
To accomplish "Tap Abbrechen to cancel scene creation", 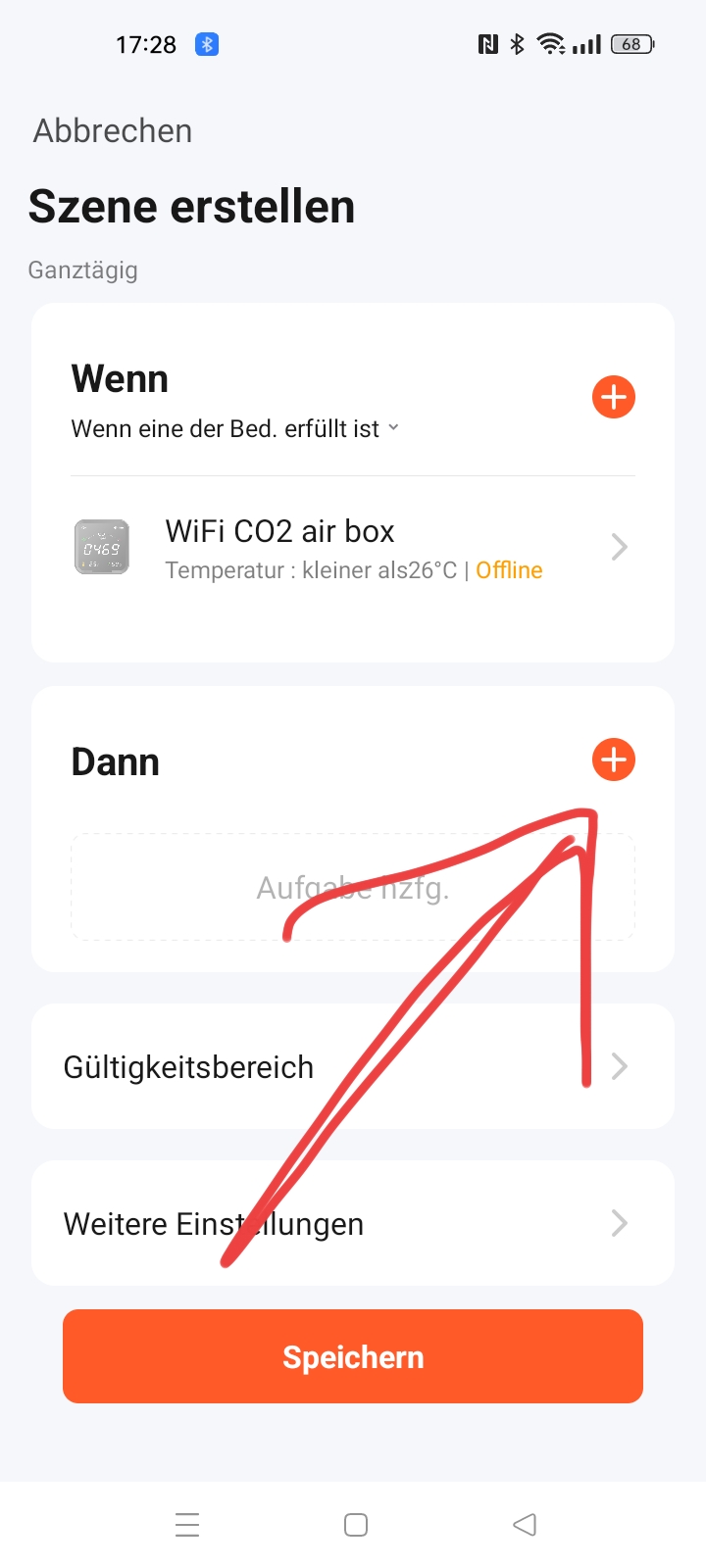I will (x=113, y=131).
